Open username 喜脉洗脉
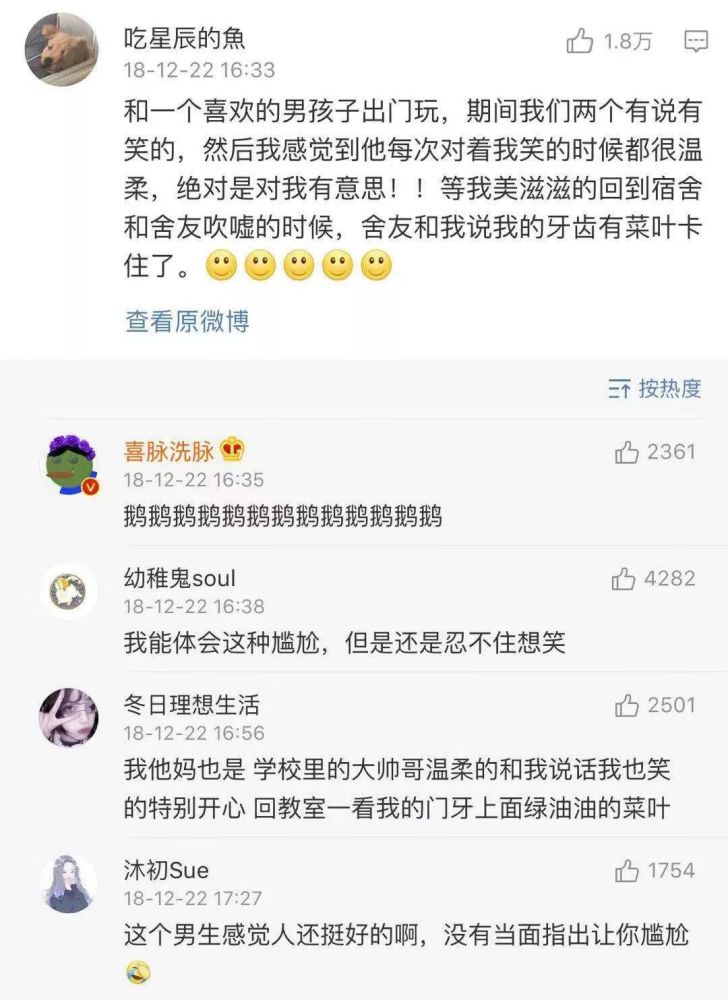The height and width of the screenshot is (1000, 728). click(x=171, y=450)
